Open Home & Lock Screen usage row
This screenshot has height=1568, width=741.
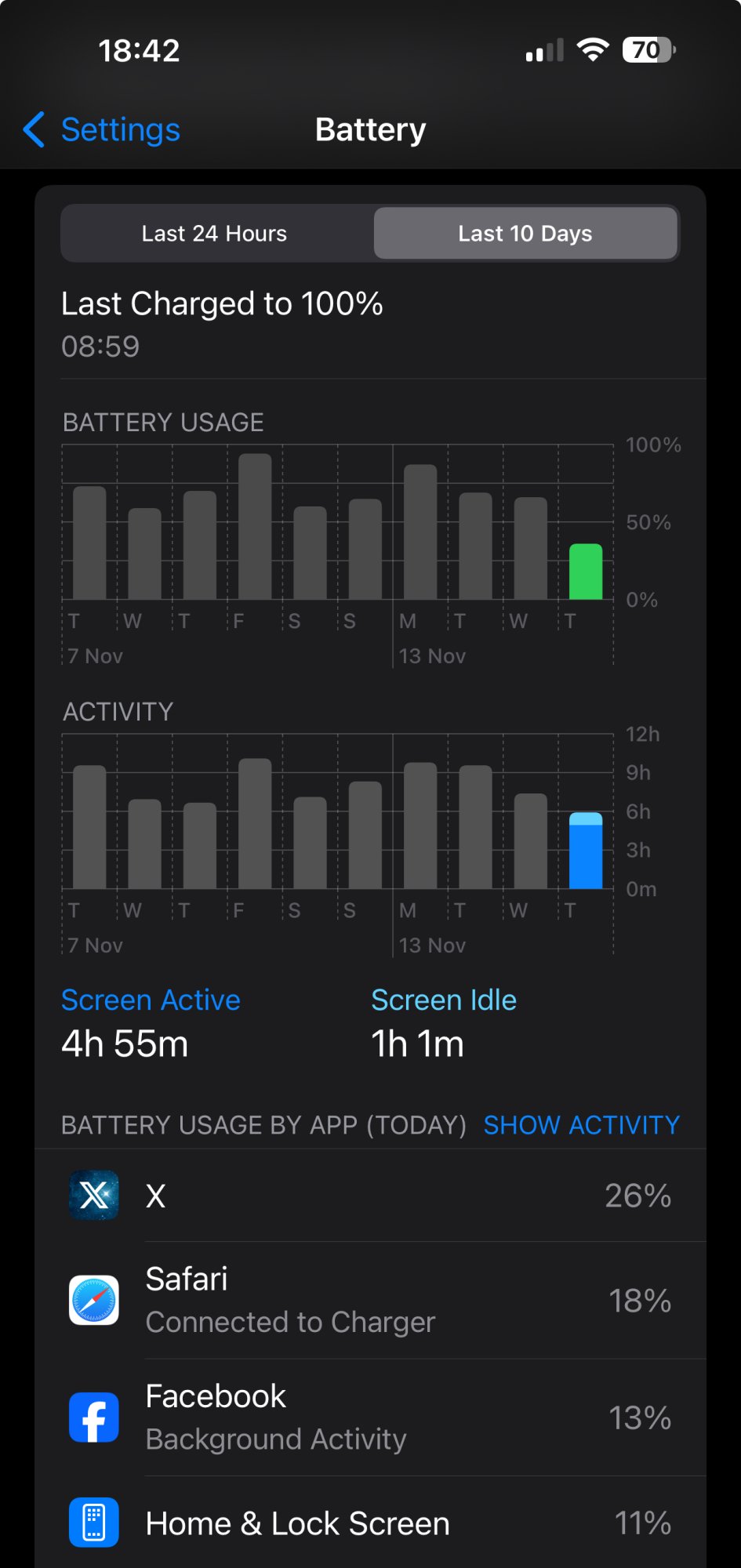click(370, 1523)
